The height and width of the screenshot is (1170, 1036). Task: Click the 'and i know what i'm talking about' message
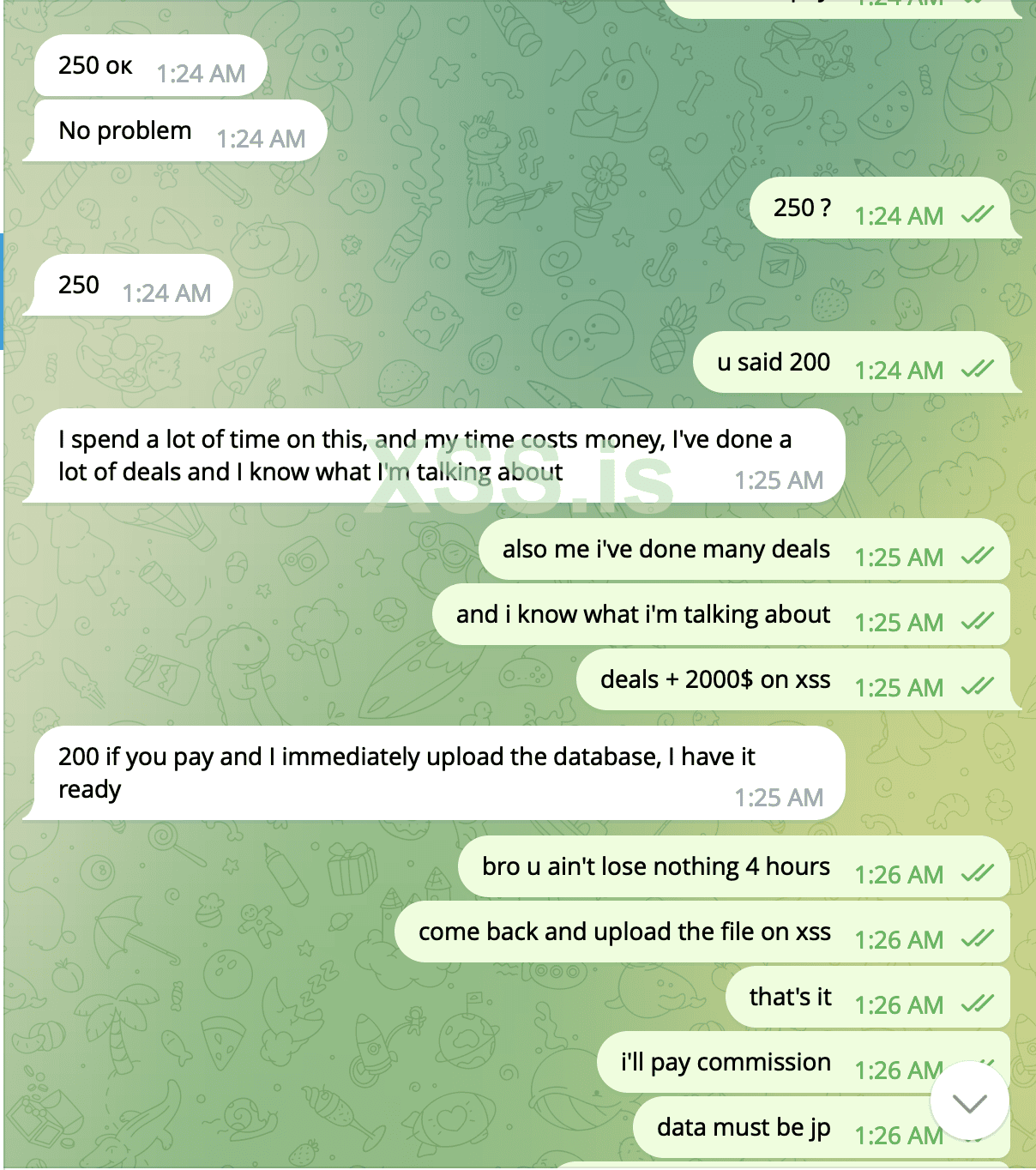[x=643, y=613]
